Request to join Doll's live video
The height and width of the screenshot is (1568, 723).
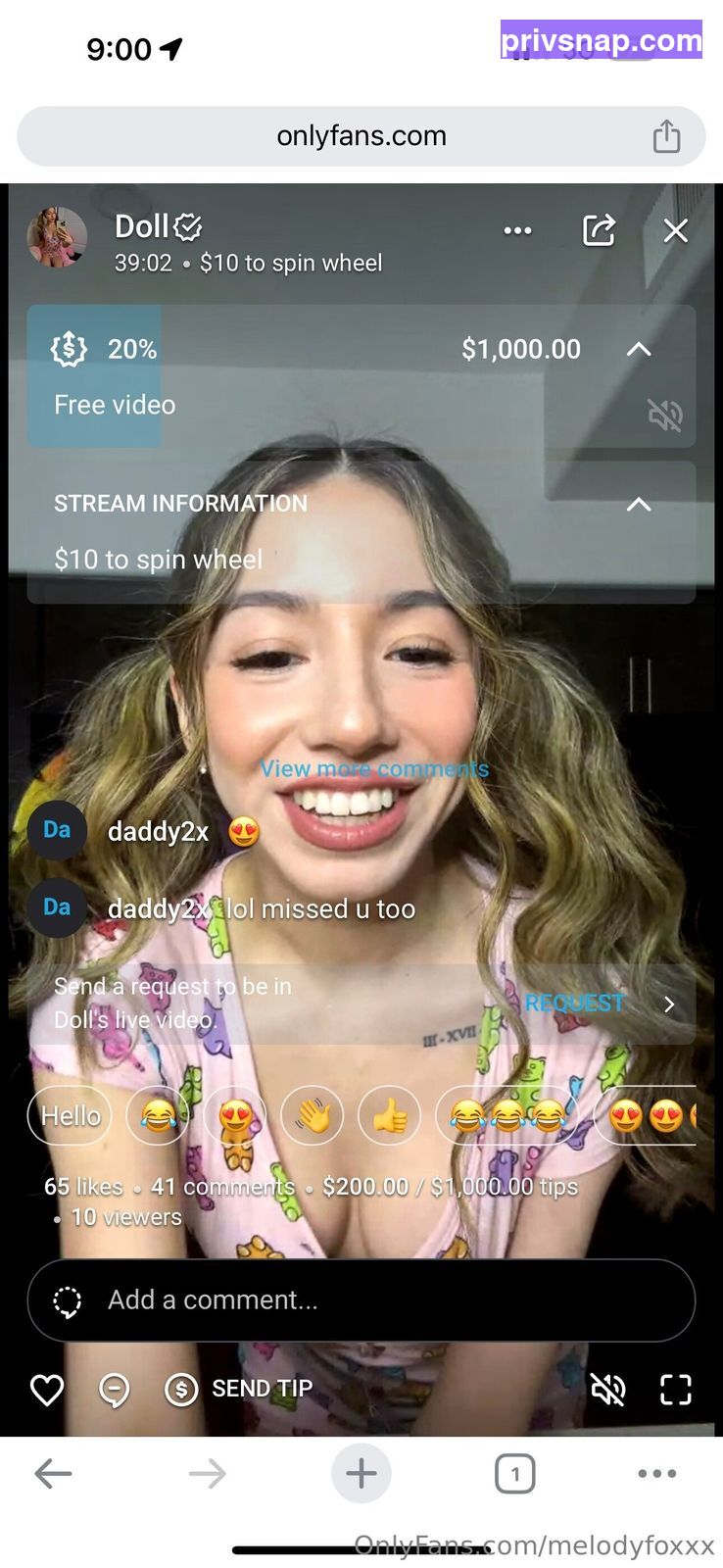point(599,1004)
